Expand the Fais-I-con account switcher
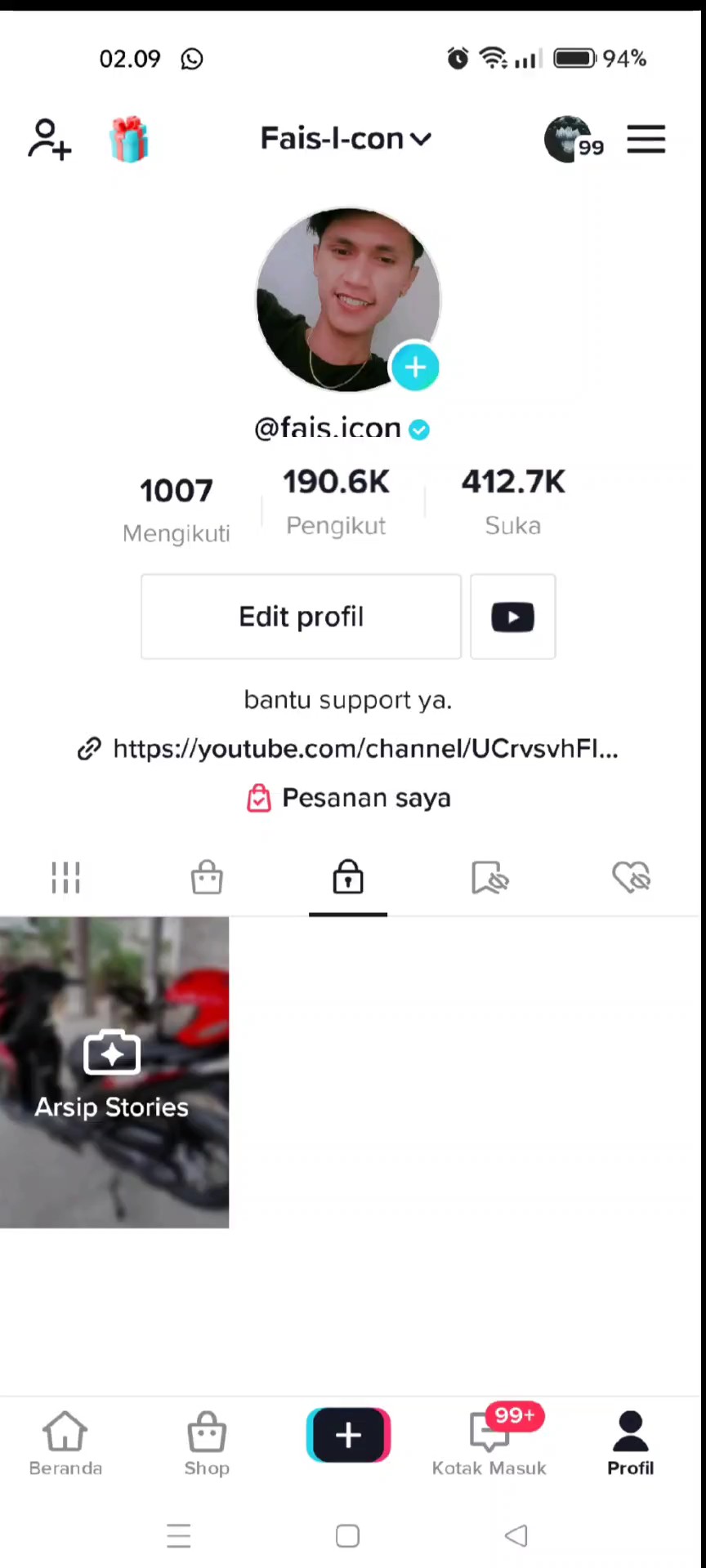This screenshot has width=706, height=1568. click(x=346, y=139)
